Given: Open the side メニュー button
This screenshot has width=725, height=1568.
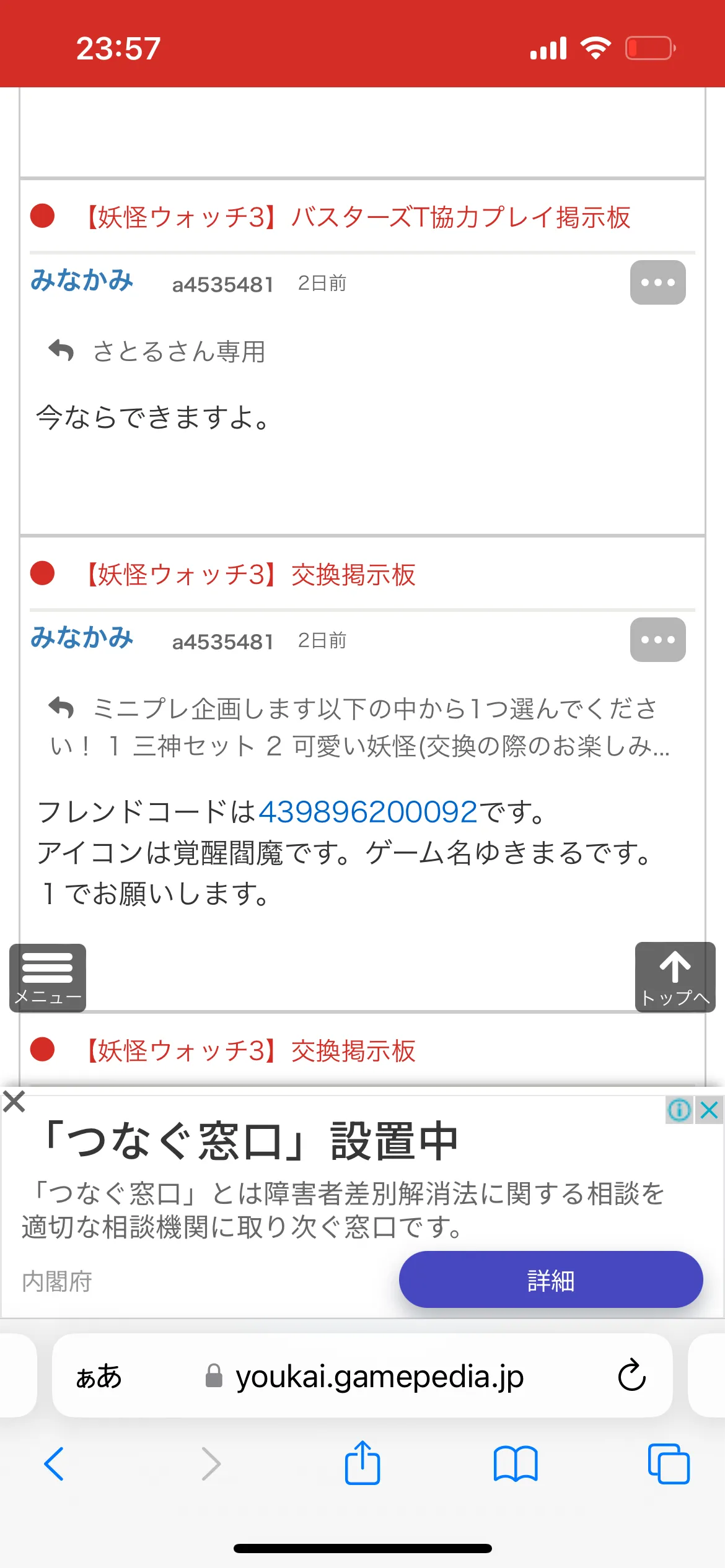Looking at the screenshot, I should (48, 978).
